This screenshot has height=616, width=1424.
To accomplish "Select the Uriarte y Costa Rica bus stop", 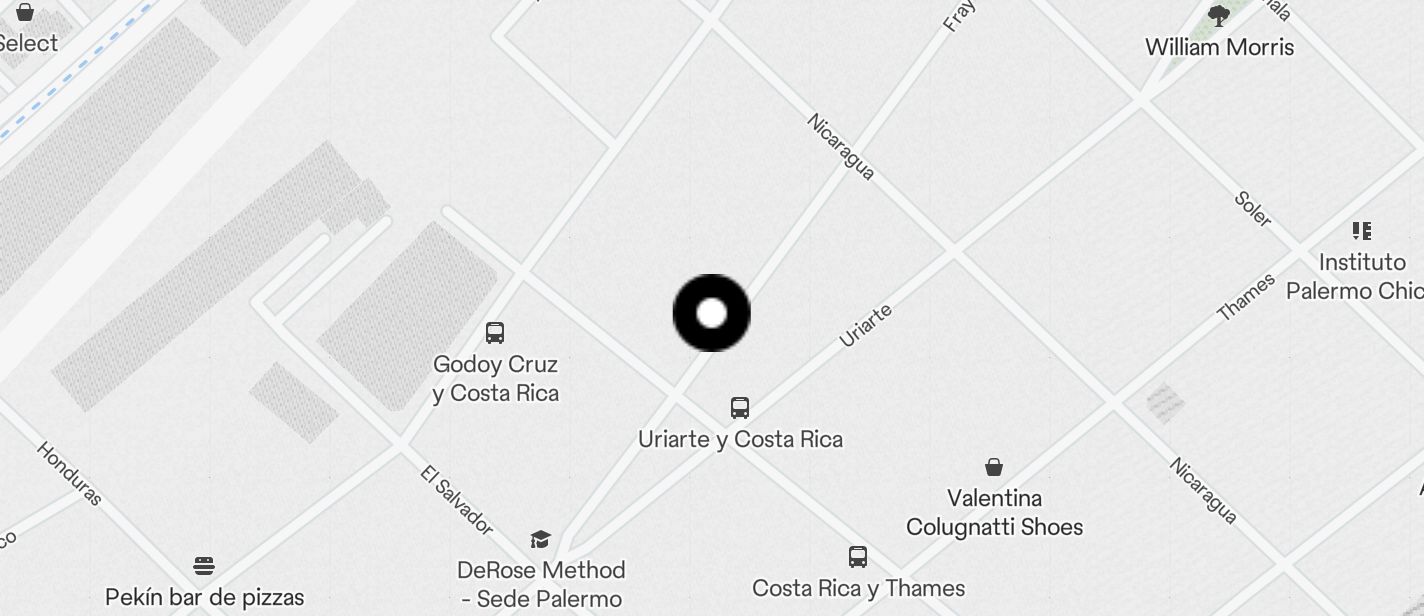I will tap(740, 408).
